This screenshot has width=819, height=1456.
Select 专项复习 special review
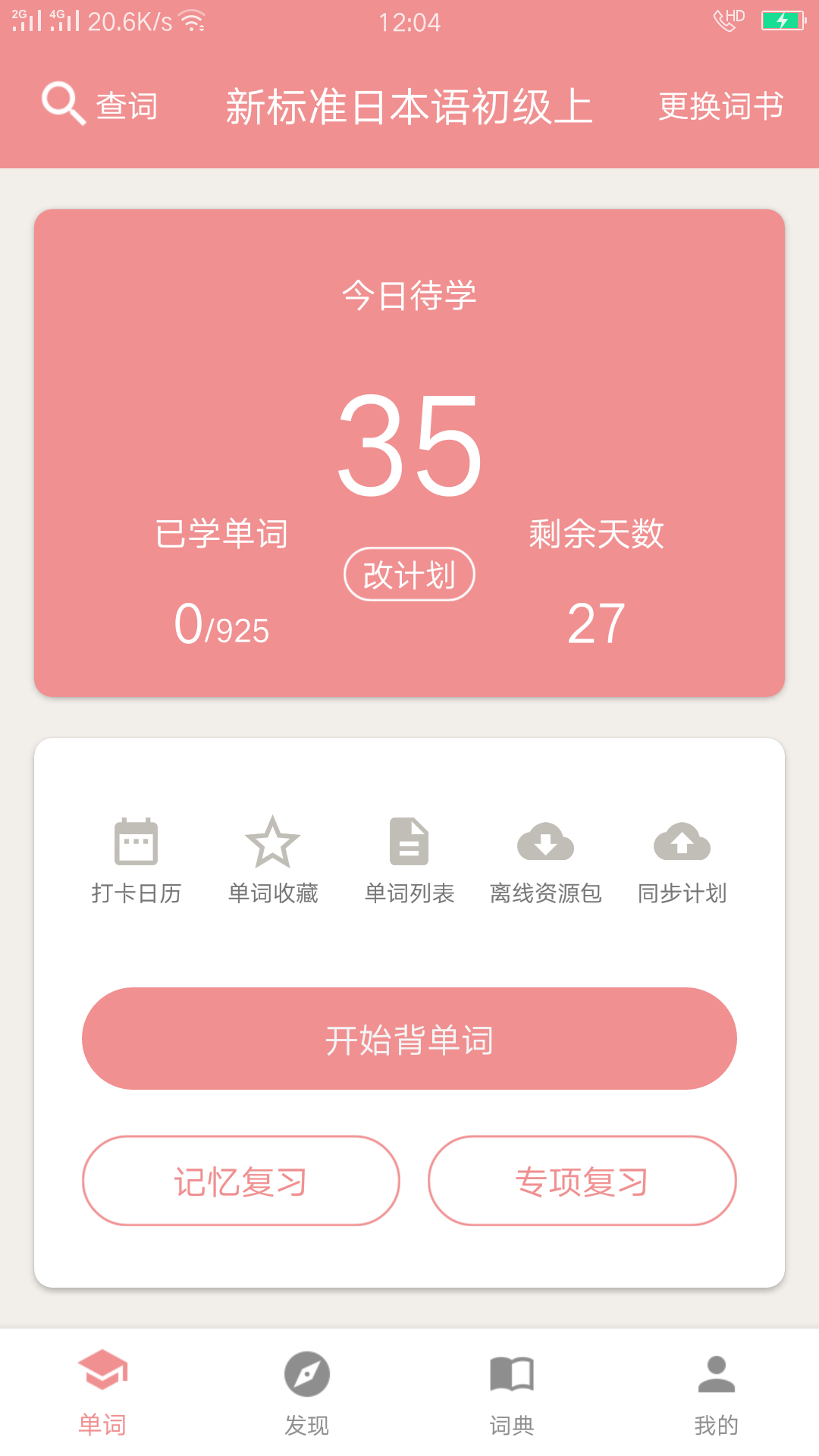(582, 1181)
